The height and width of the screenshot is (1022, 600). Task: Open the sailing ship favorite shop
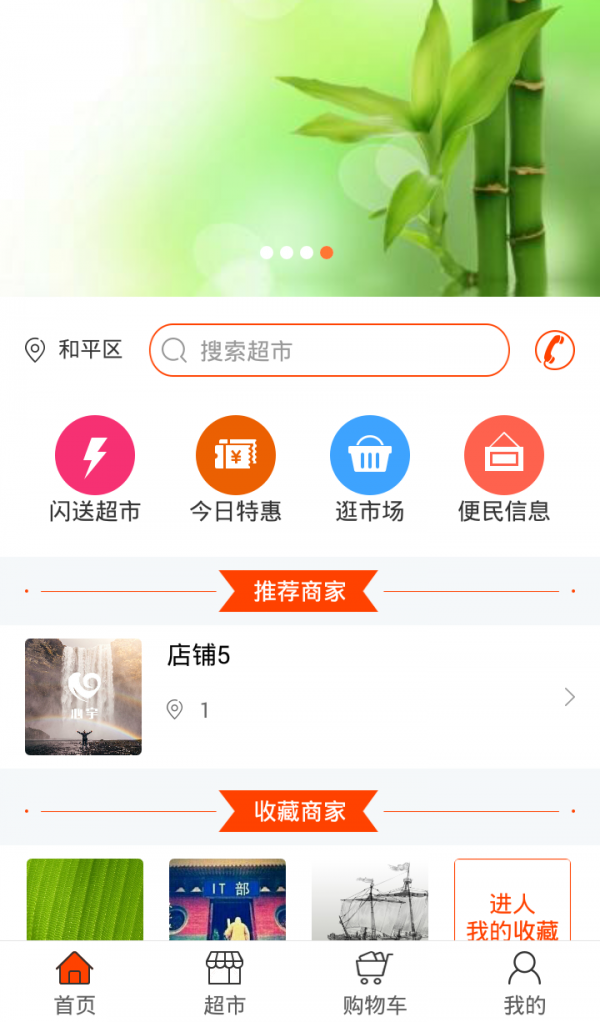370,900
